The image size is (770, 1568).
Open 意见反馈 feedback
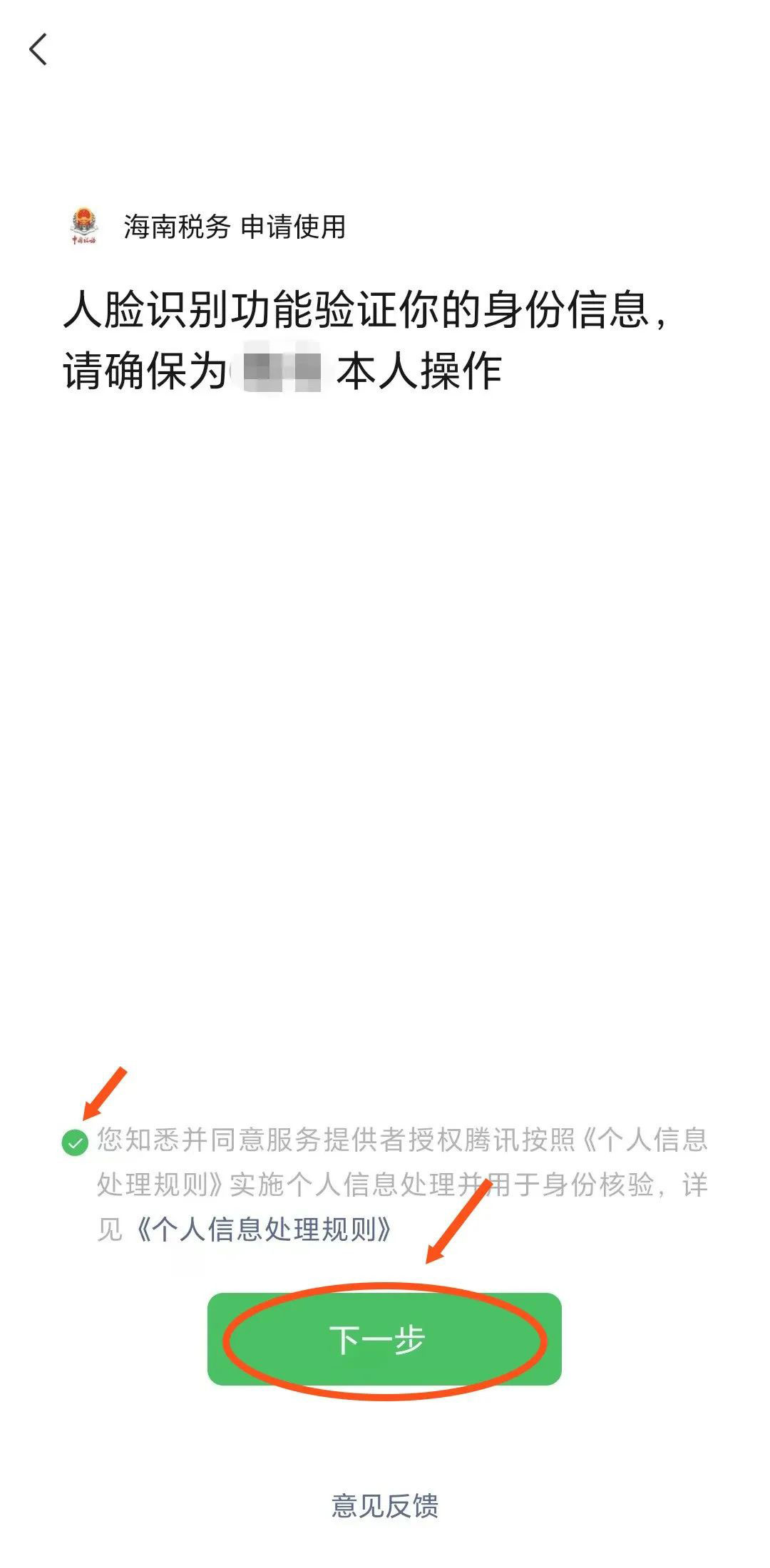coord(385,1505)
